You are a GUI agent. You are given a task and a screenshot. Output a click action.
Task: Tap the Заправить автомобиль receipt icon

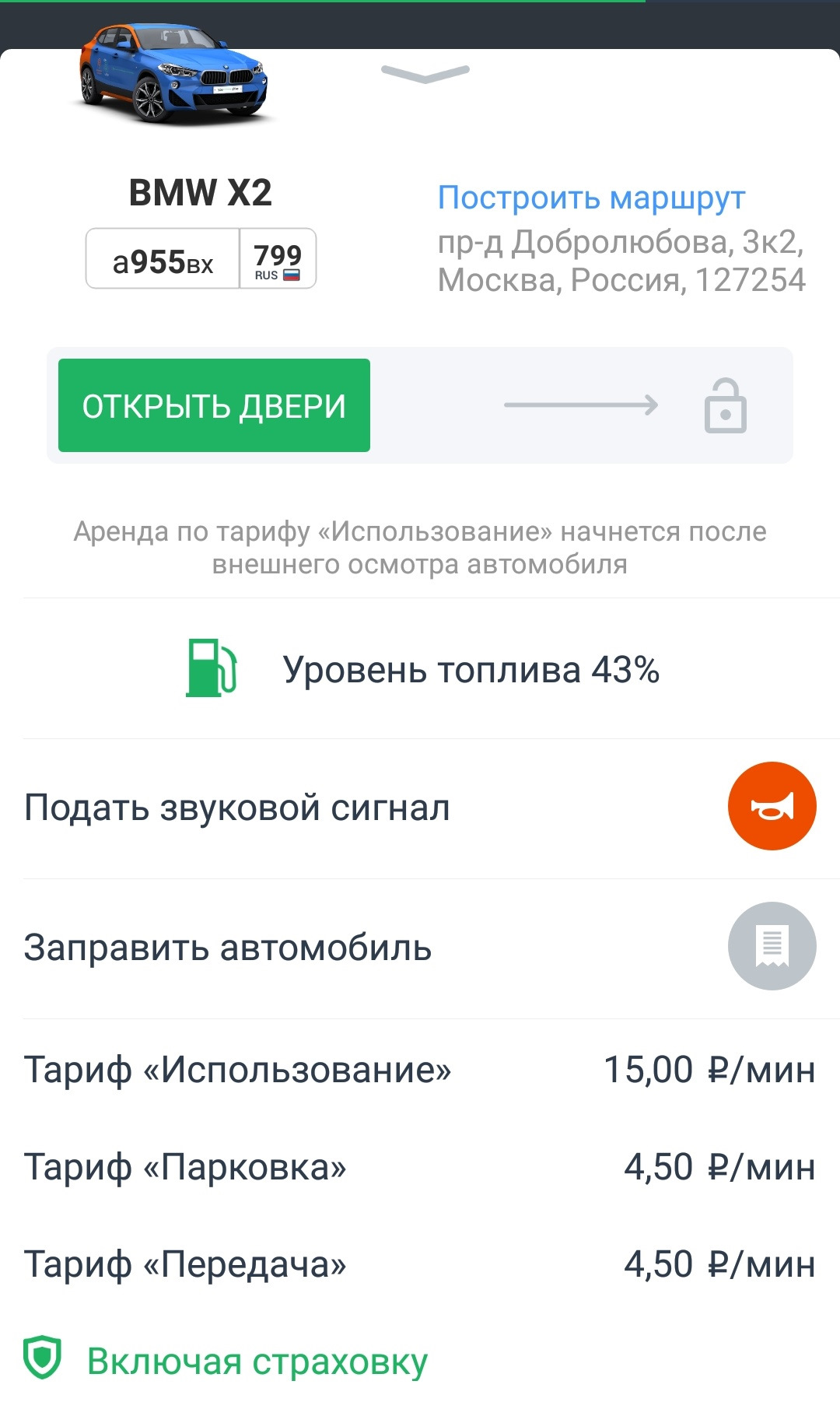click(x=772, y=946)
